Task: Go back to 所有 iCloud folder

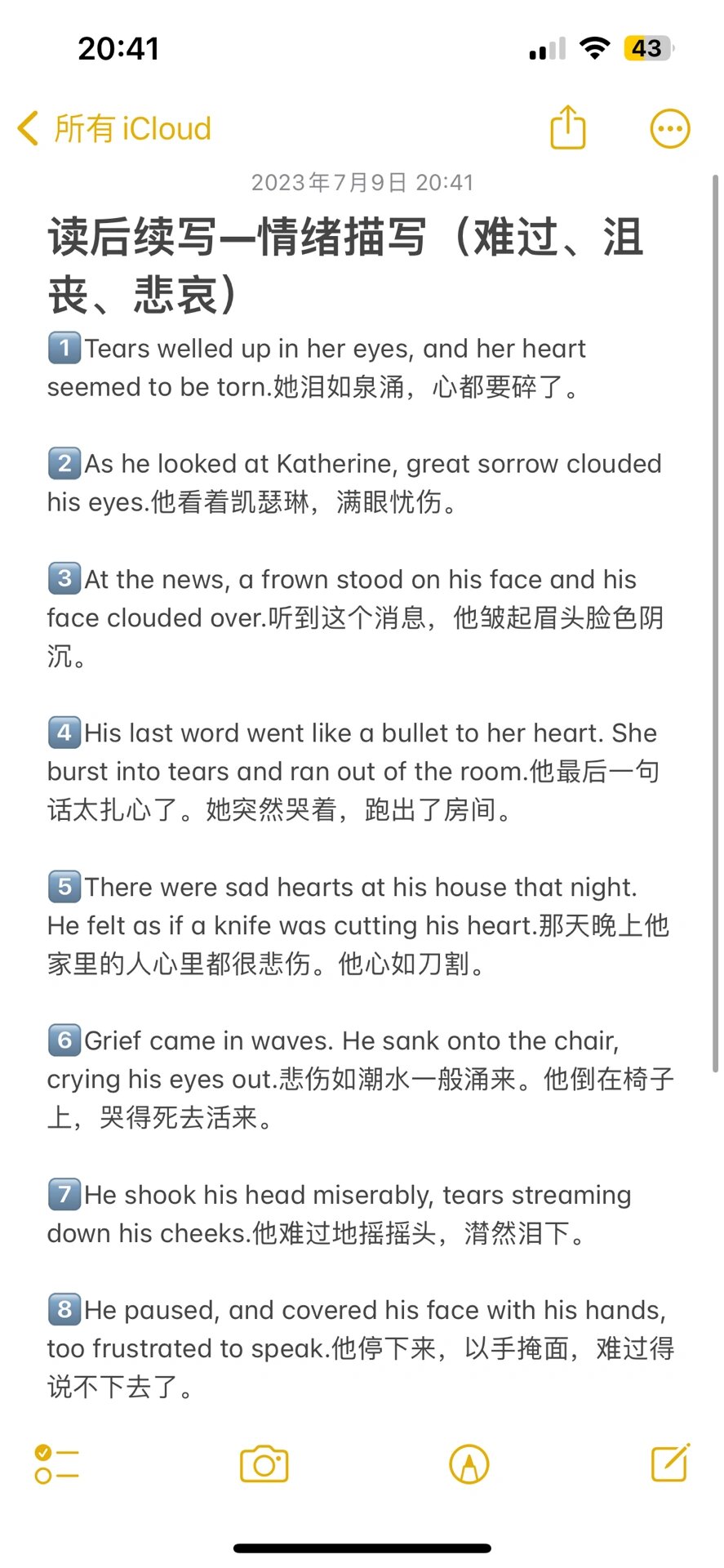Action: (114, 129)
